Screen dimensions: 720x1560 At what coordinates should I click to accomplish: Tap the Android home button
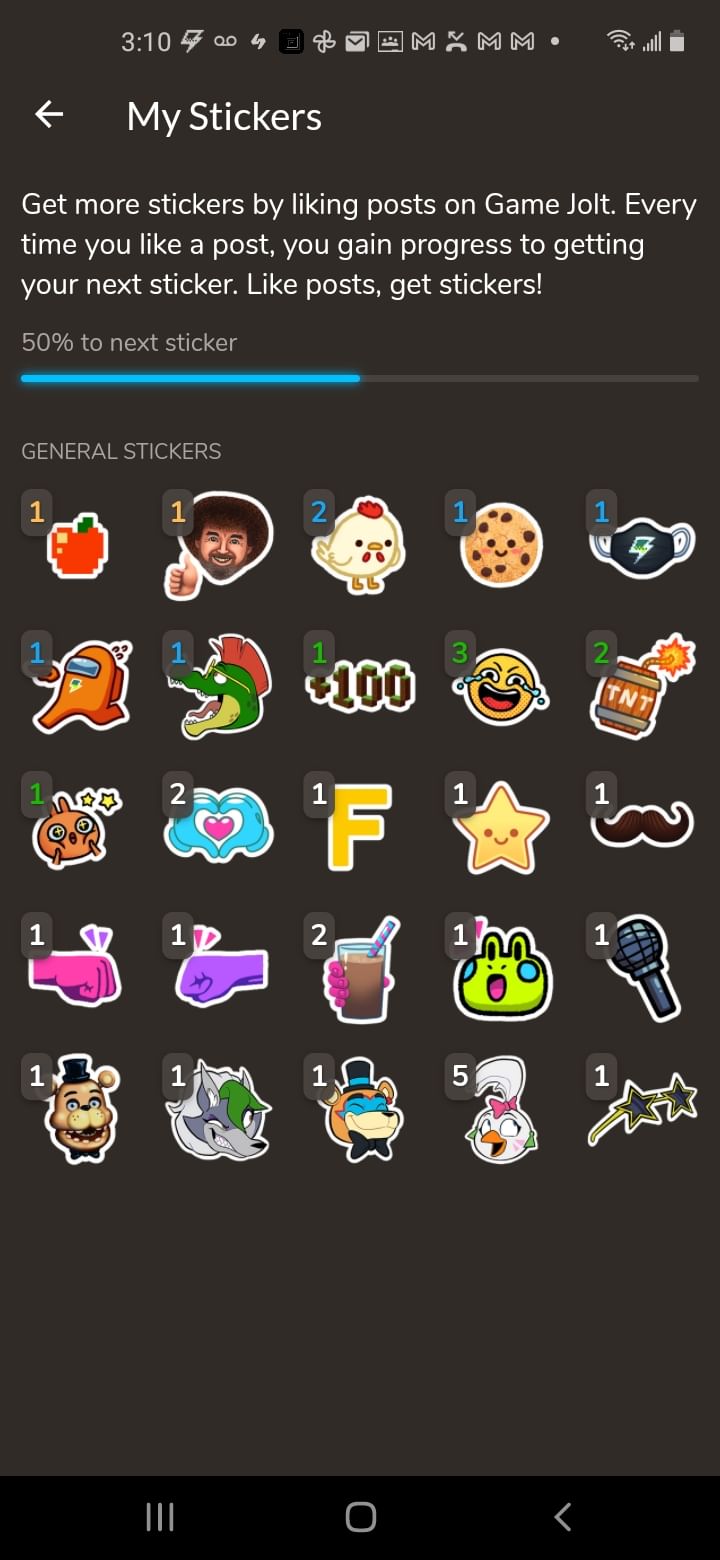(x=359, y=1516)
